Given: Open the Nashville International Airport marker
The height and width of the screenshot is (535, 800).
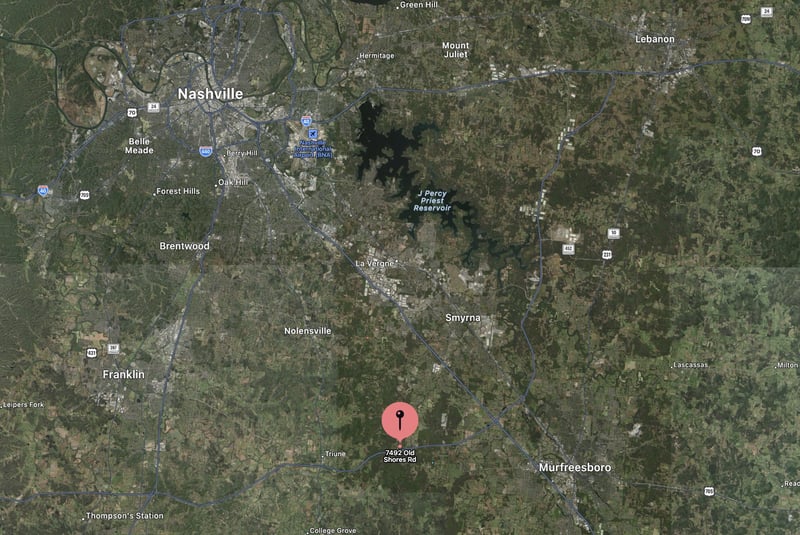Looking at the screenshot, I should [x=313, y=133].
